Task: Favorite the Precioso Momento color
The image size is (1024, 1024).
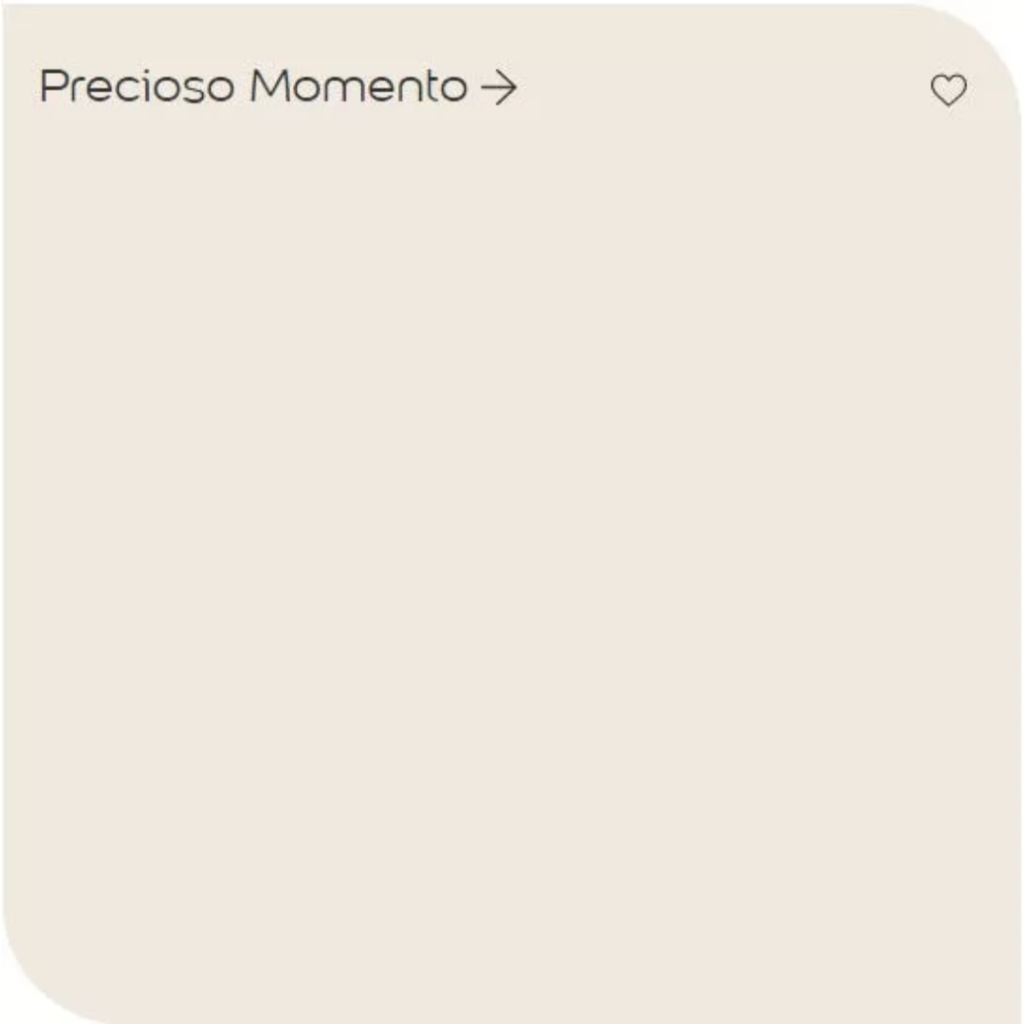Action: [x=948, y=91]
